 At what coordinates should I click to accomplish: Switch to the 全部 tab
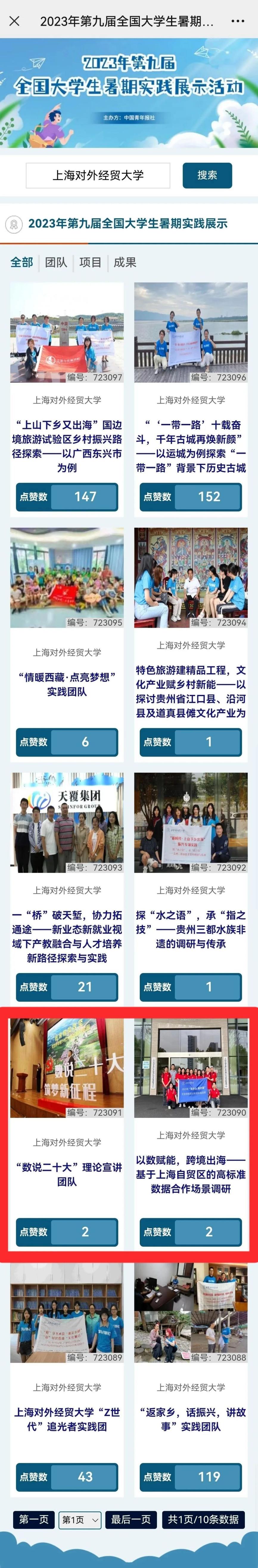pos(22,262)
